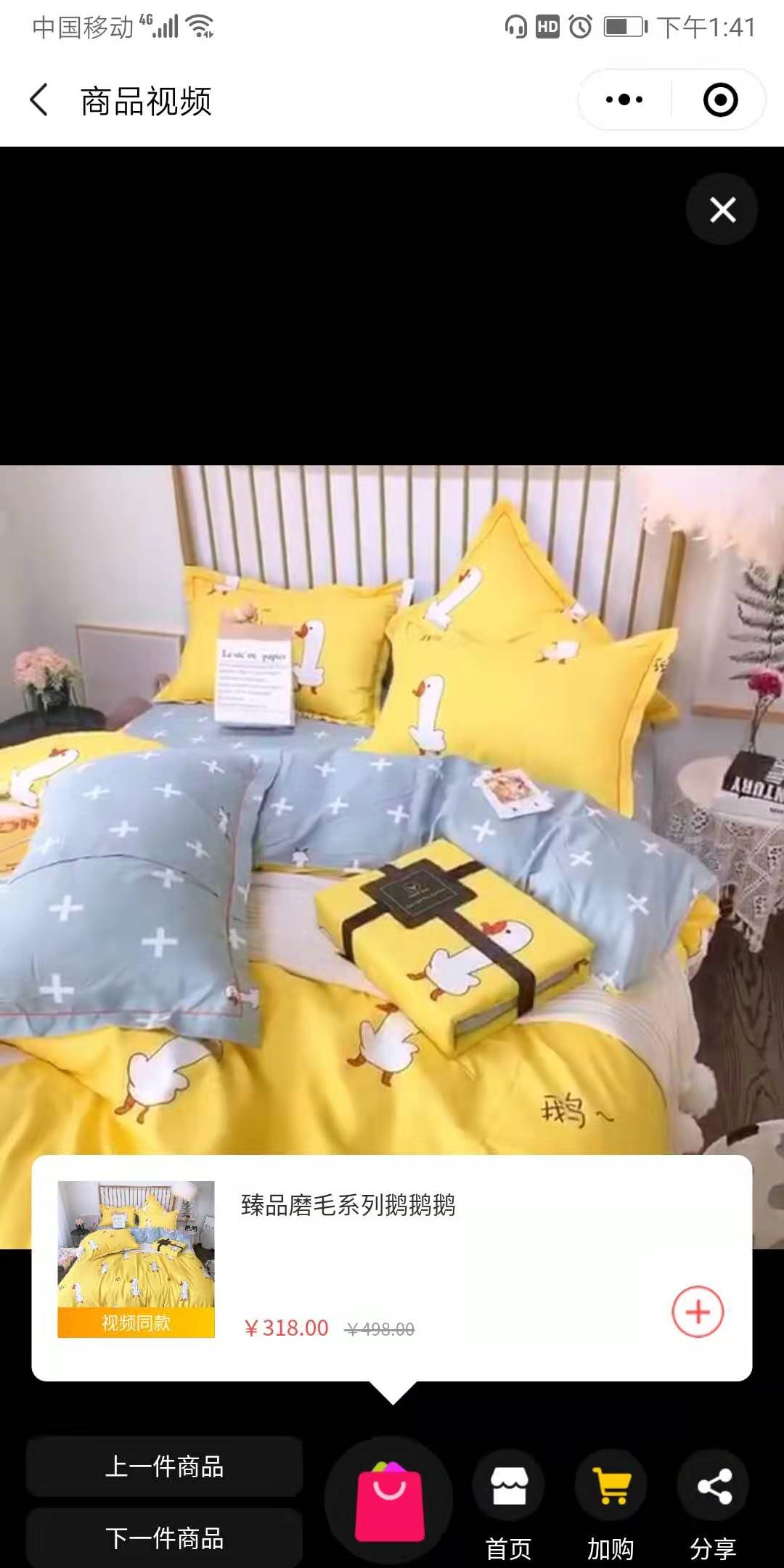The width and height of the screenshot is (784, 1568).
Task: Close the mini program with target icon
Action: pyautogui.click(x=720, y=100)
